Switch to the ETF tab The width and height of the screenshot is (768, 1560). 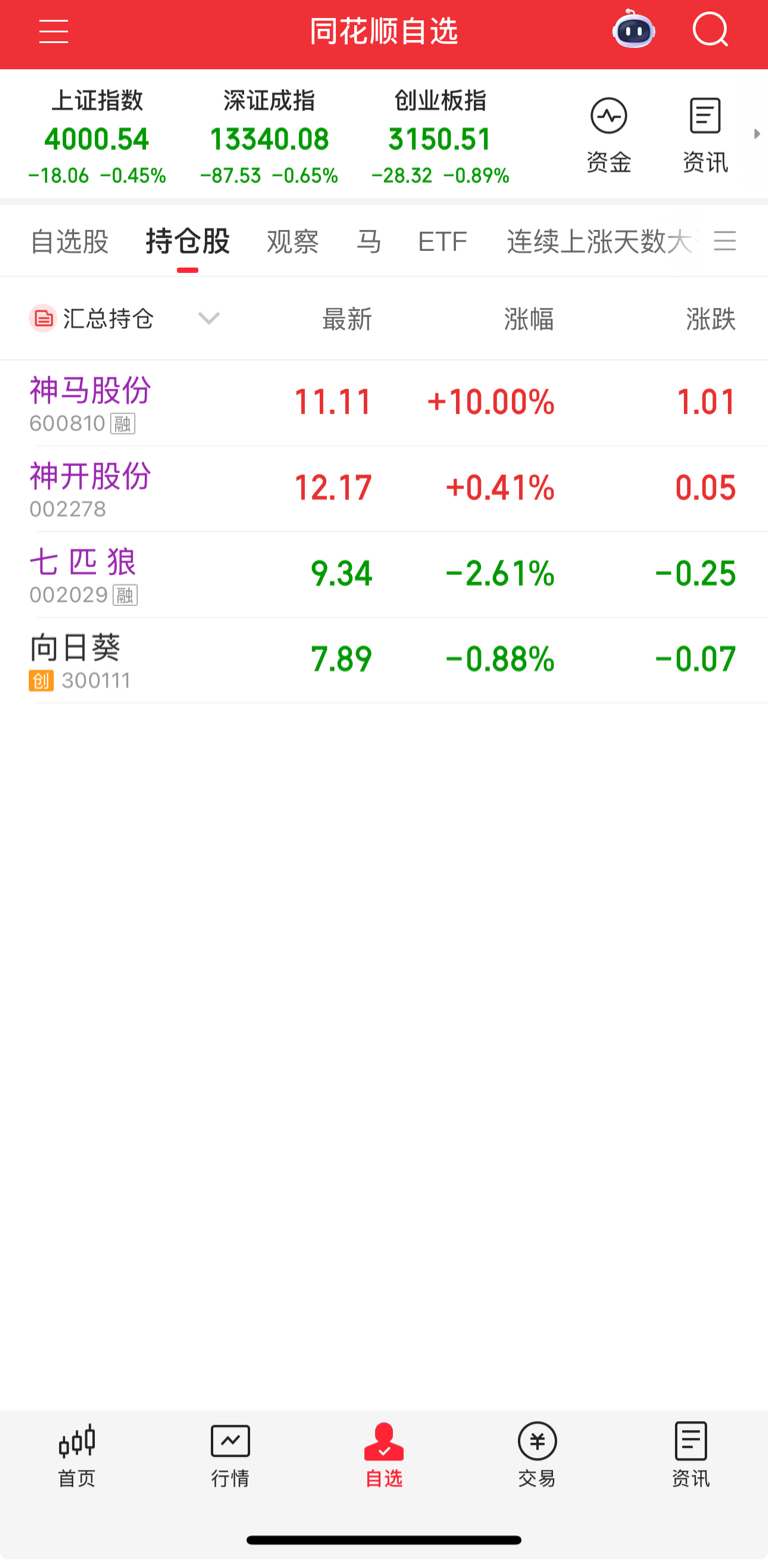pos(442,242)
